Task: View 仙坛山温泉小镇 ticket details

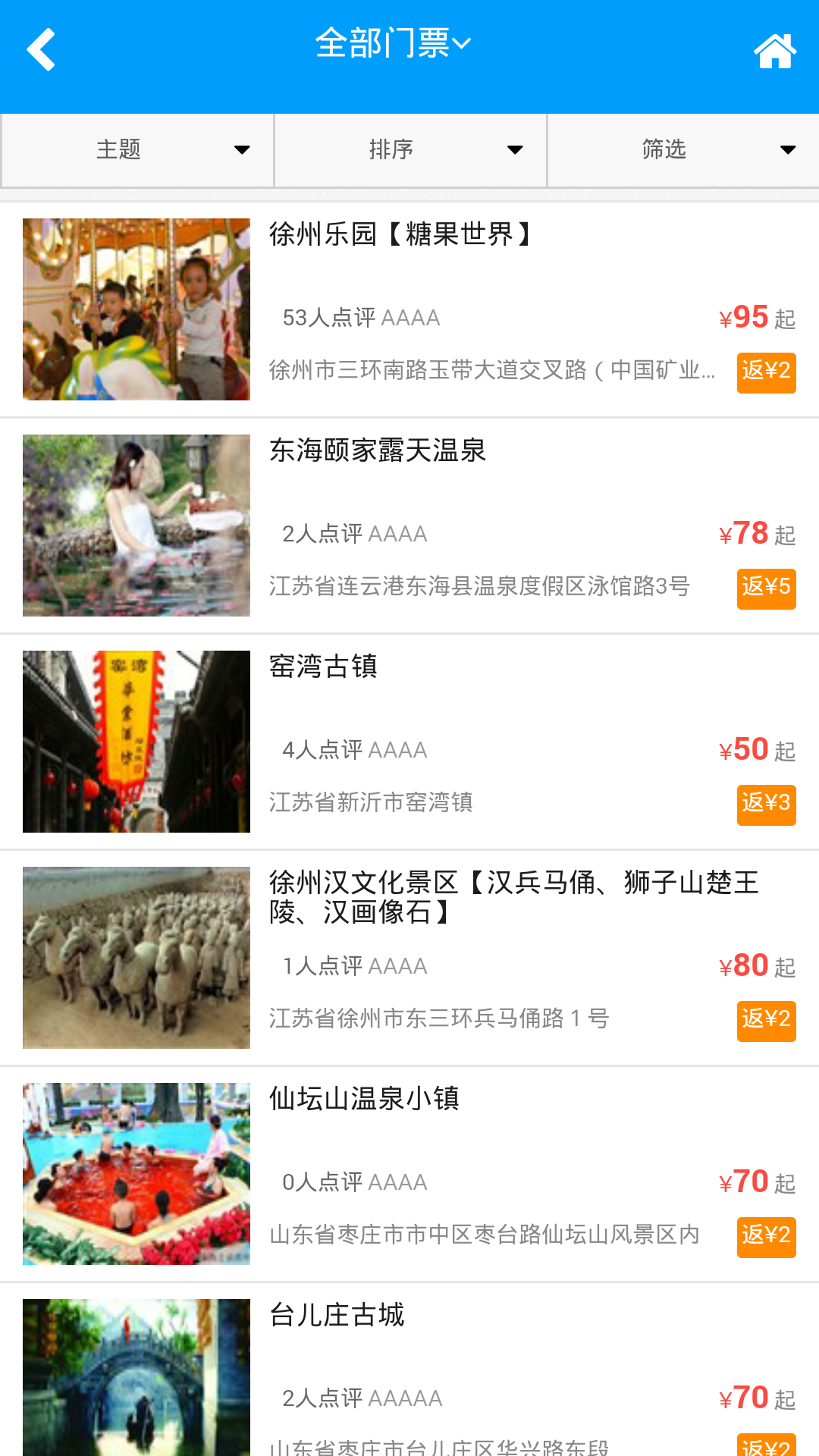Action: [409, 1174]
